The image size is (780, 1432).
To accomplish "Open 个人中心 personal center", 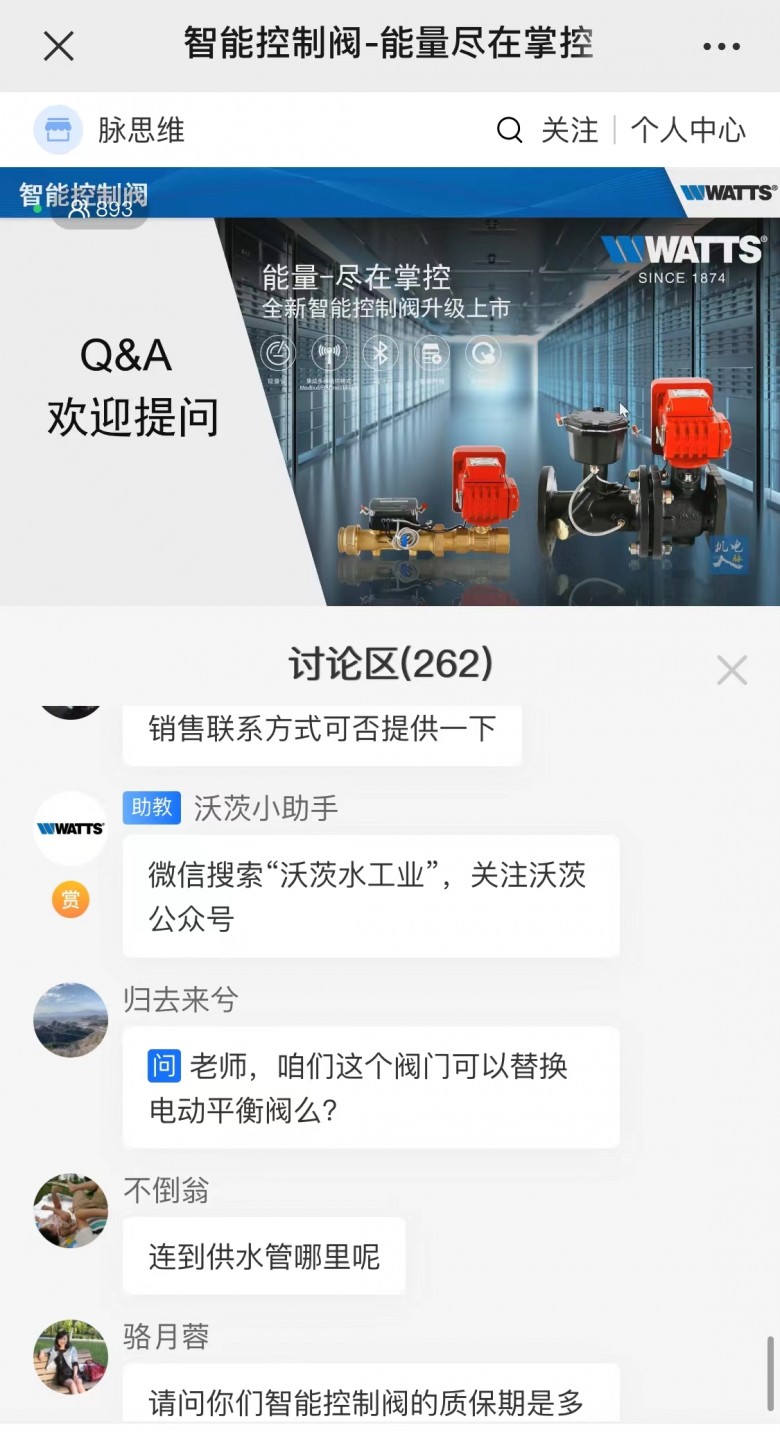I will pos(688,130).
